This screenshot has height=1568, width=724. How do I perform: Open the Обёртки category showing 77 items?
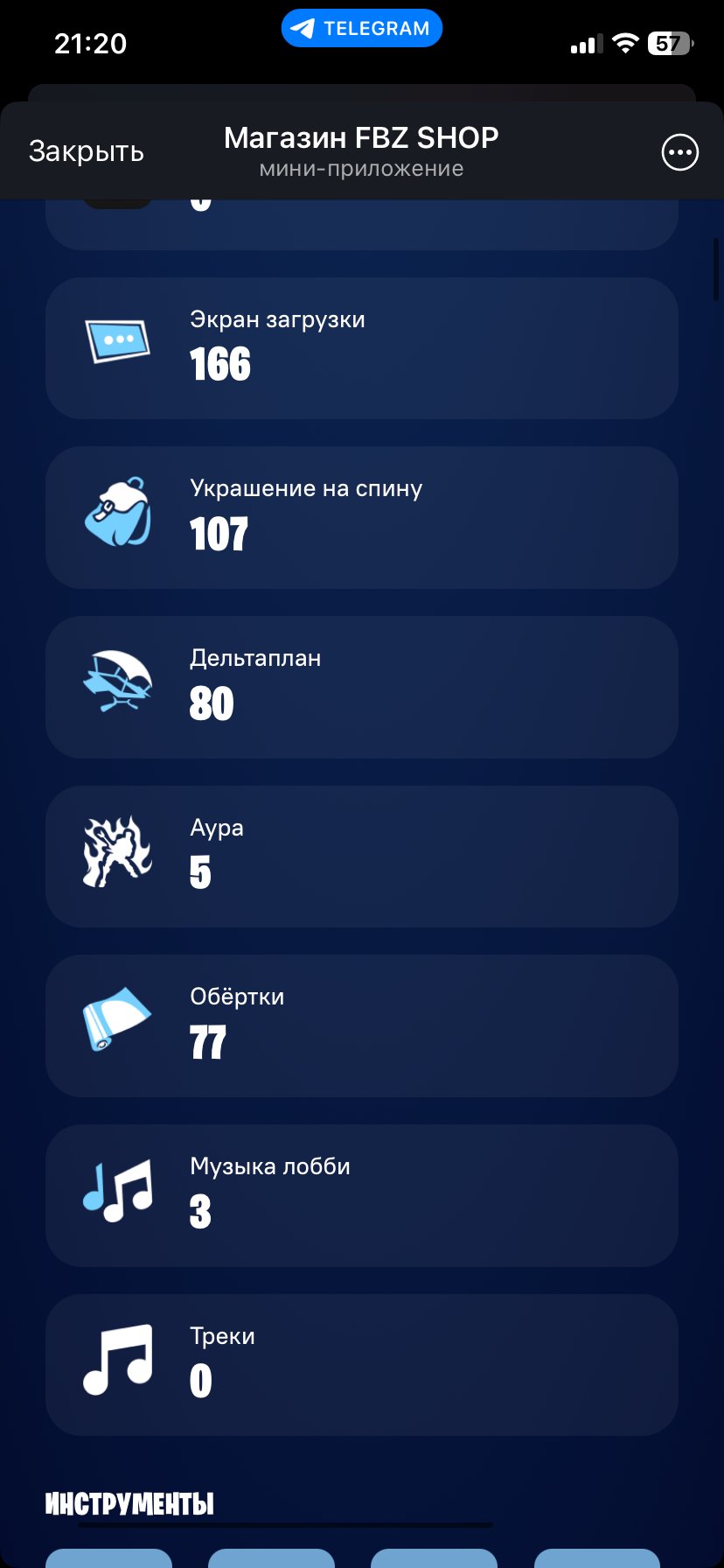pos(361,1024)
